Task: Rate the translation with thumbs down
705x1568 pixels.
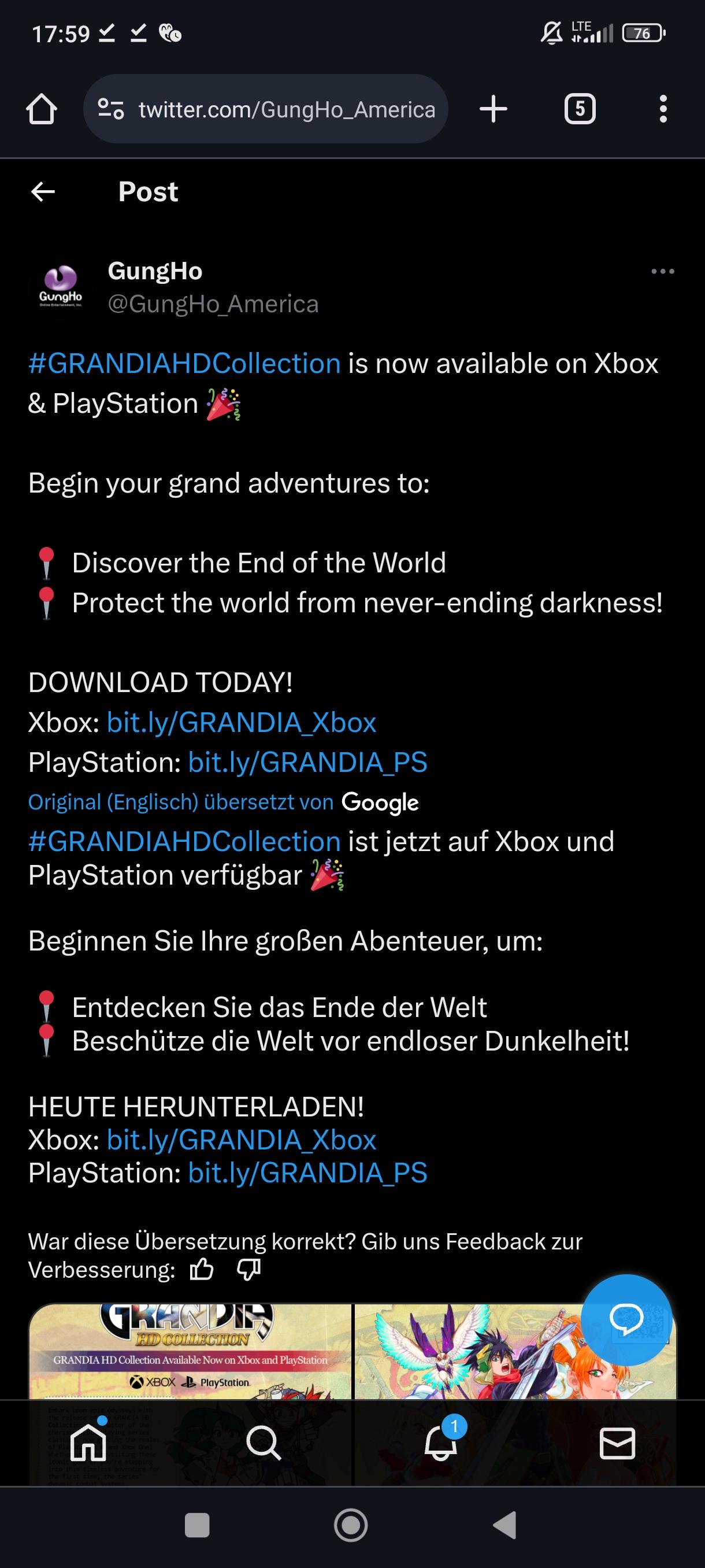Action: click(x=248, y=1270)
